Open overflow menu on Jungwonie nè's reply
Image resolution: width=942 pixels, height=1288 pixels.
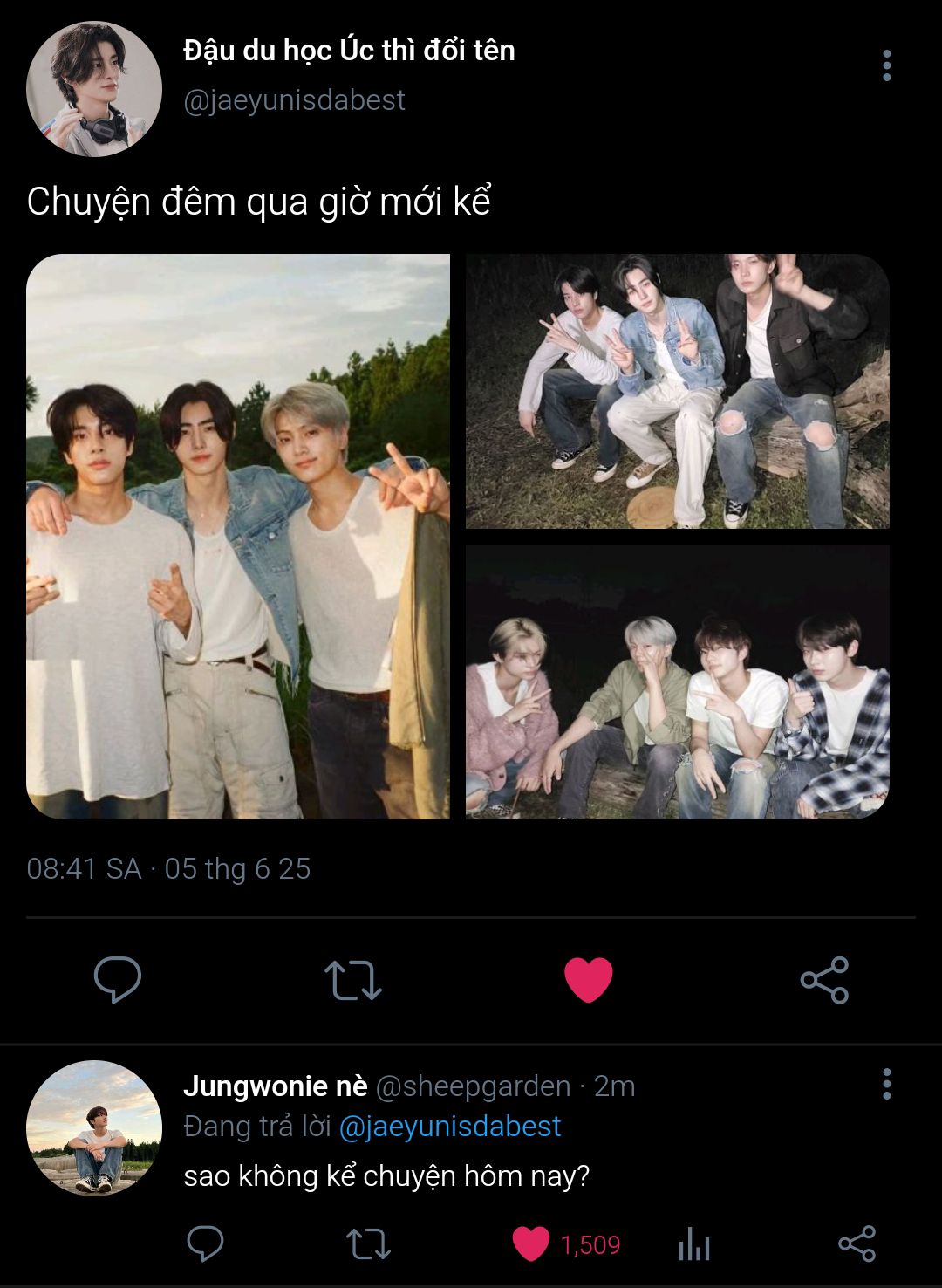tap(886, 1084)
